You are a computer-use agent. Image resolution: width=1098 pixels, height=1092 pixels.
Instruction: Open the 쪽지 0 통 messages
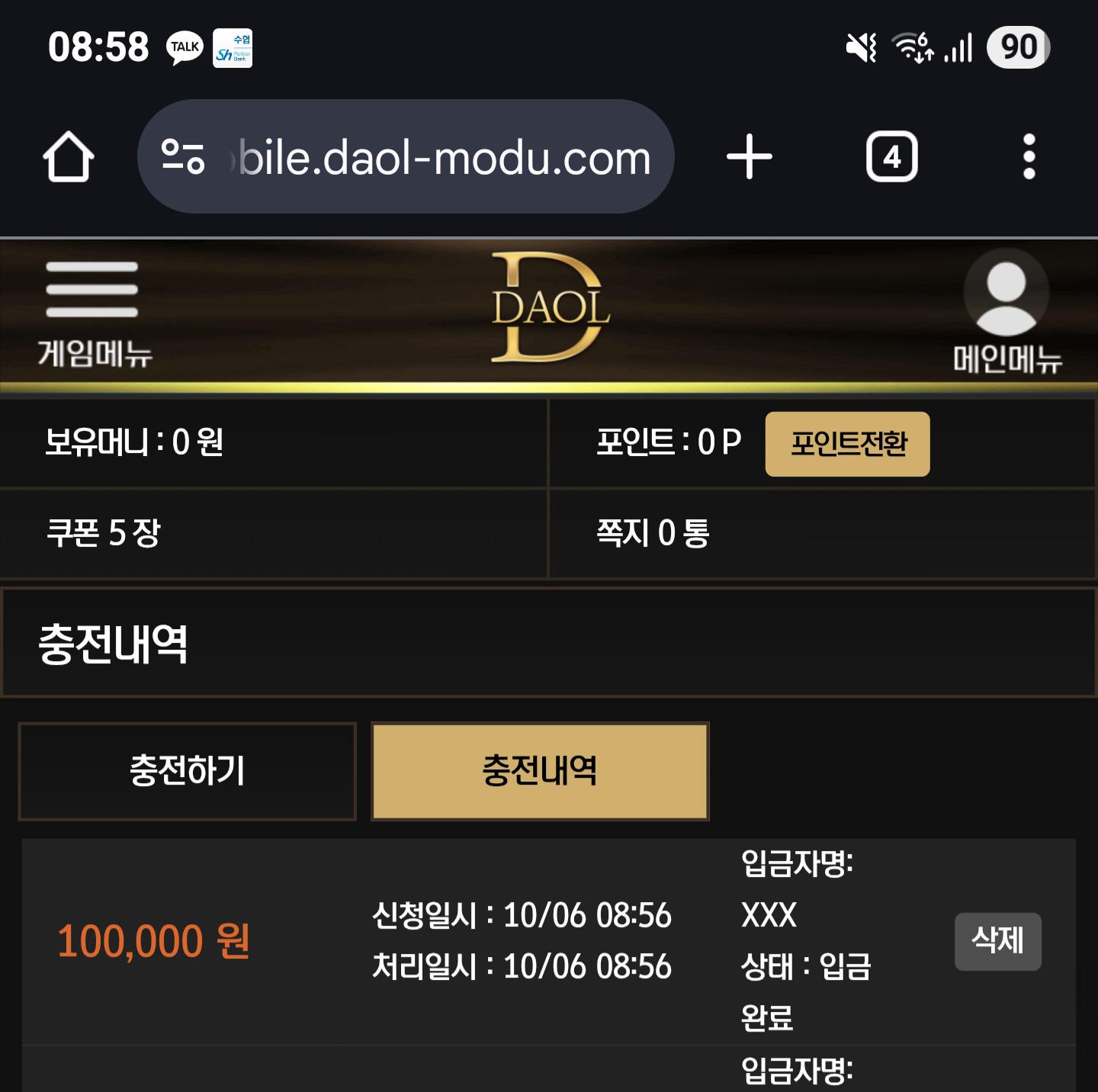tap(653, 533)
